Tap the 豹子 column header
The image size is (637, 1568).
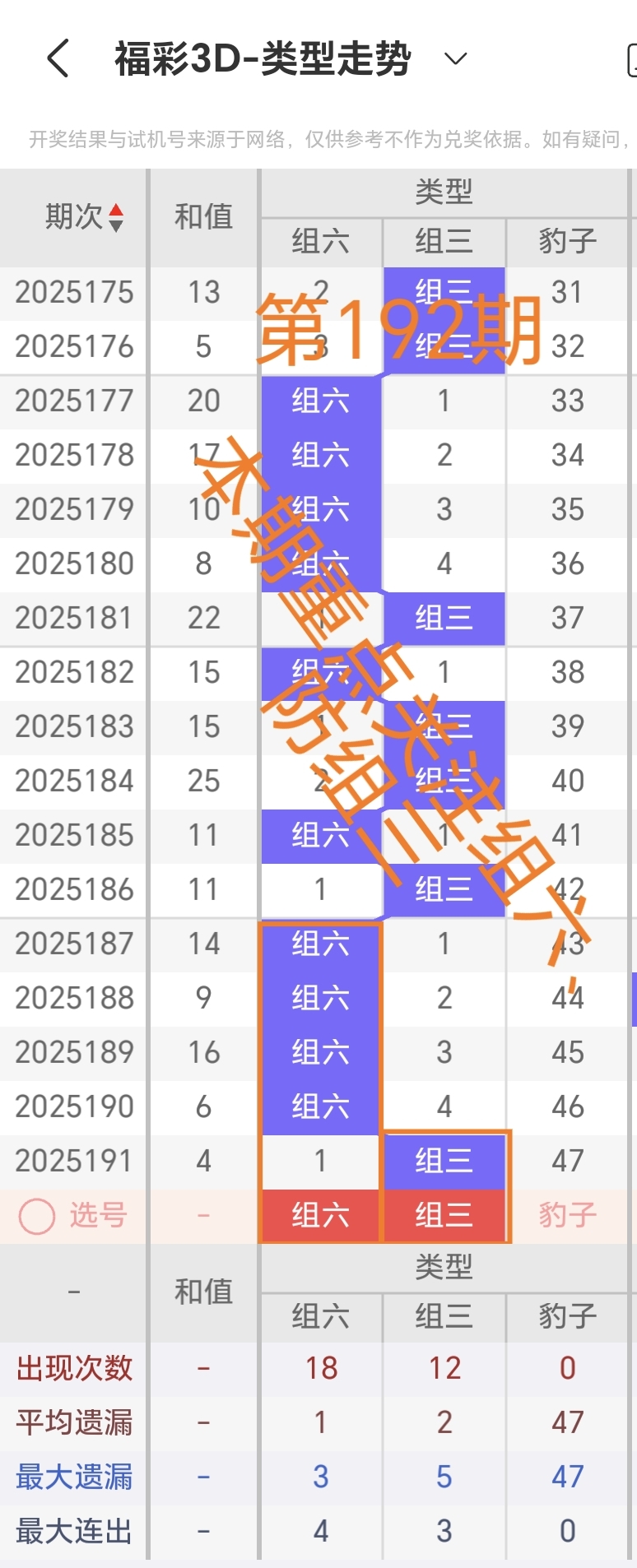click(x=565, y=242)
